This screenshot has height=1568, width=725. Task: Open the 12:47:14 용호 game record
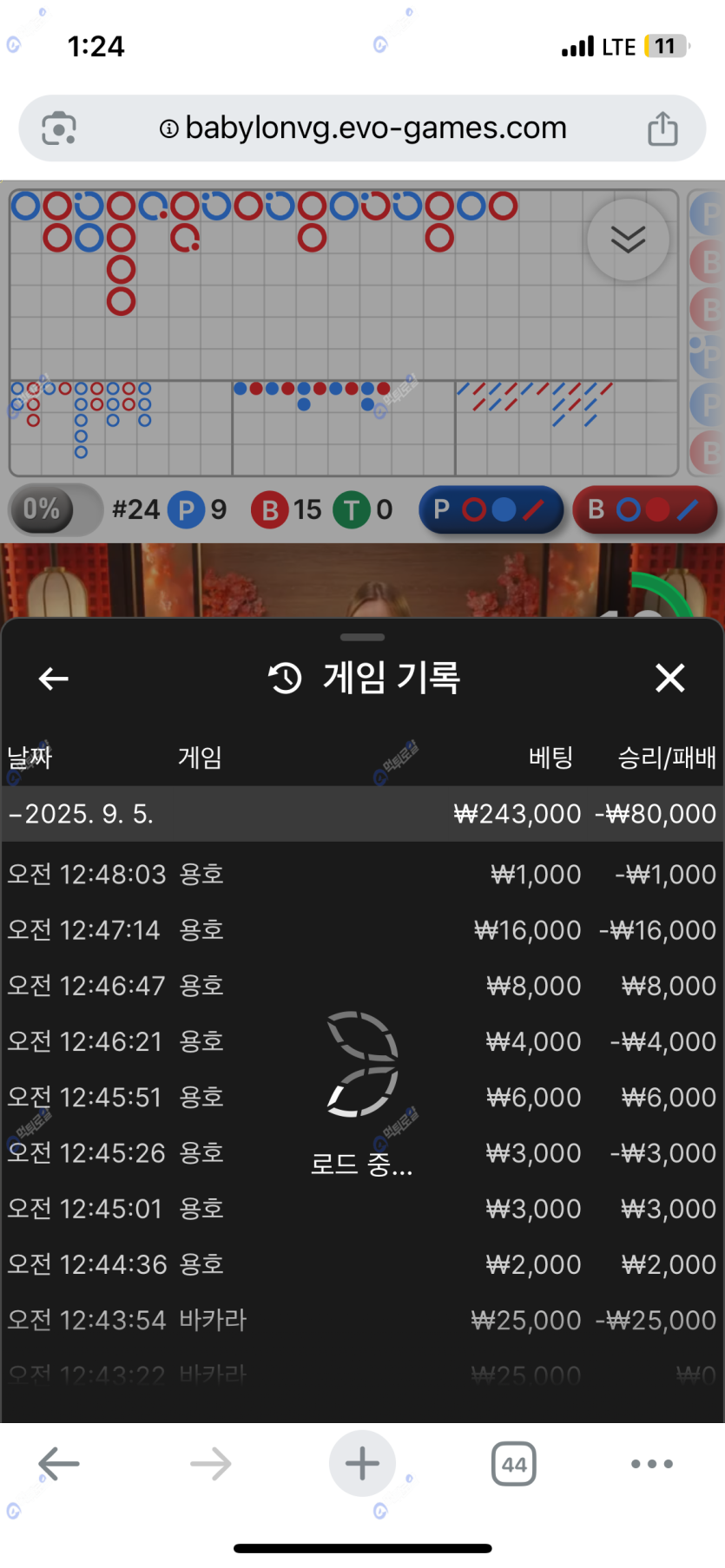(361, 930)
